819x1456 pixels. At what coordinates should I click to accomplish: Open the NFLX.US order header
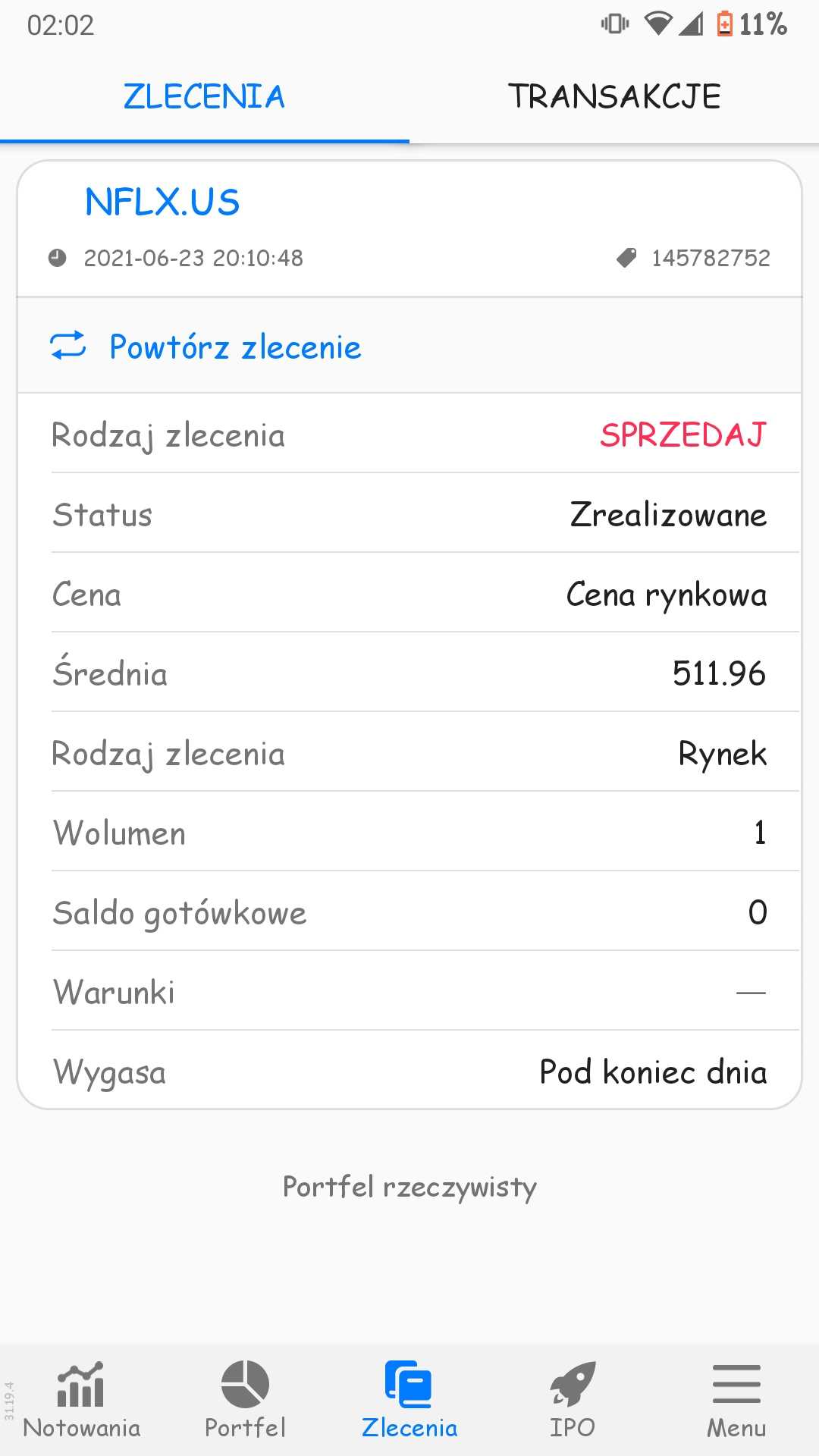click(162, 202)
